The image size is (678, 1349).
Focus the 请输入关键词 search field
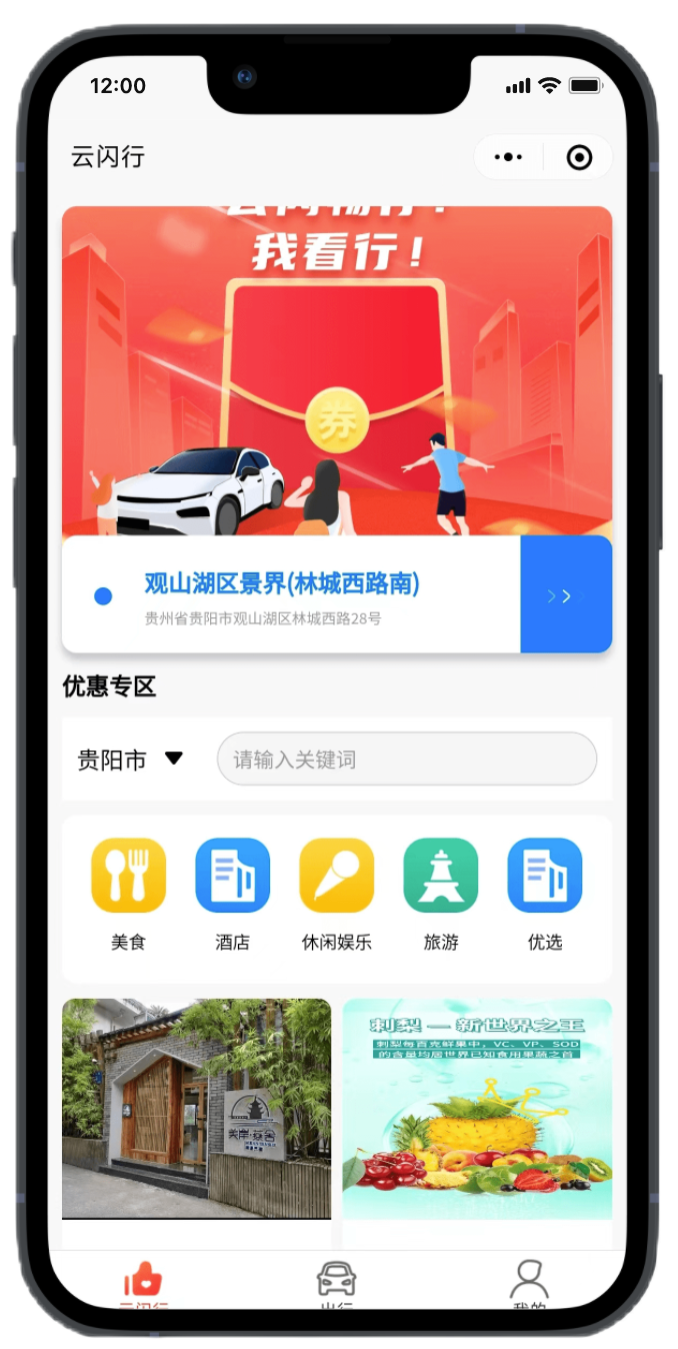click(x=407, y=759)
